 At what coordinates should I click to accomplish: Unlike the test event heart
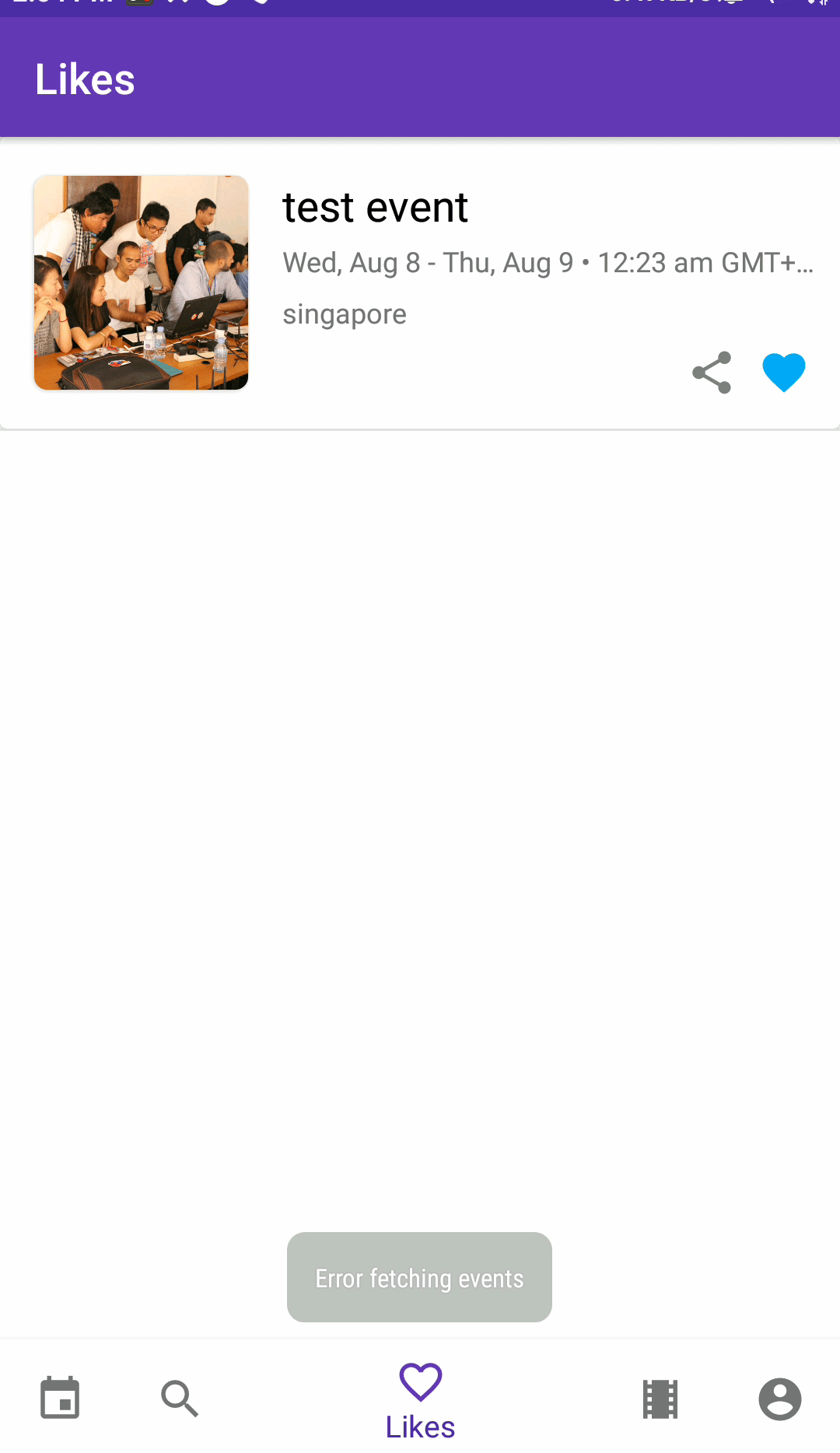(x=783, y=373)
